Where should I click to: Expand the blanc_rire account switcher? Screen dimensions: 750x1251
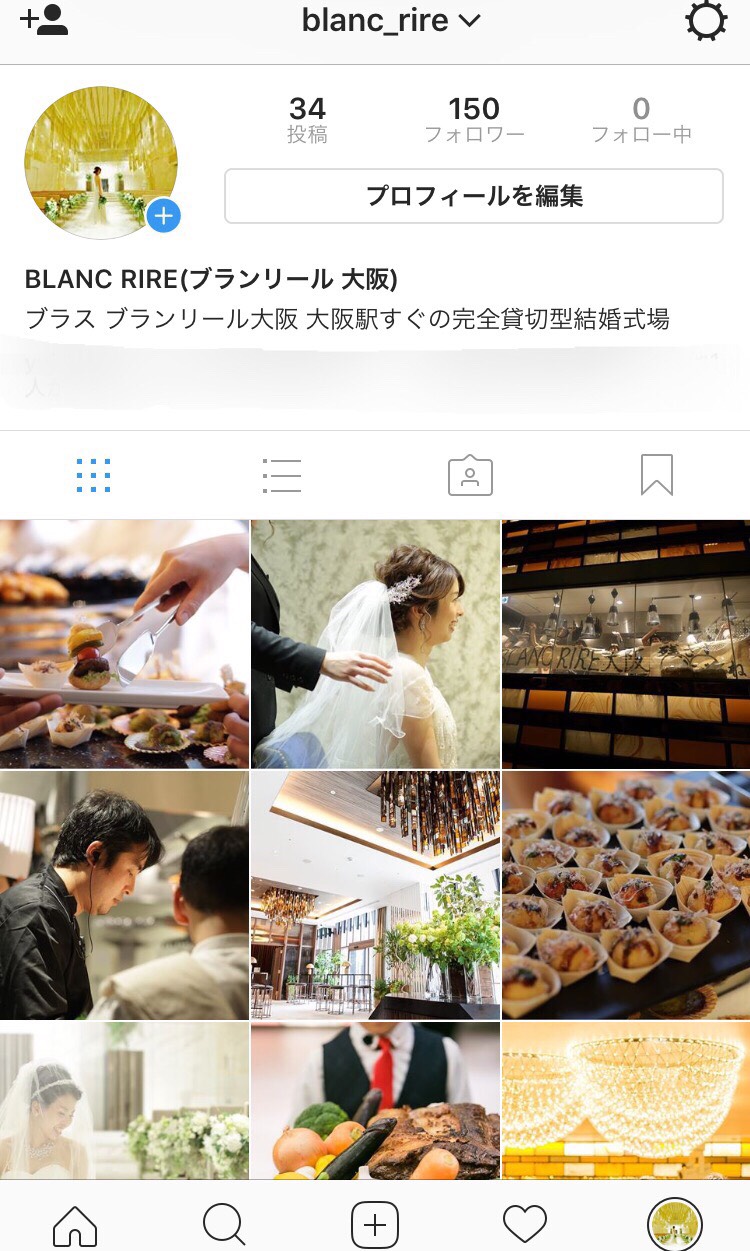(391, 20)
